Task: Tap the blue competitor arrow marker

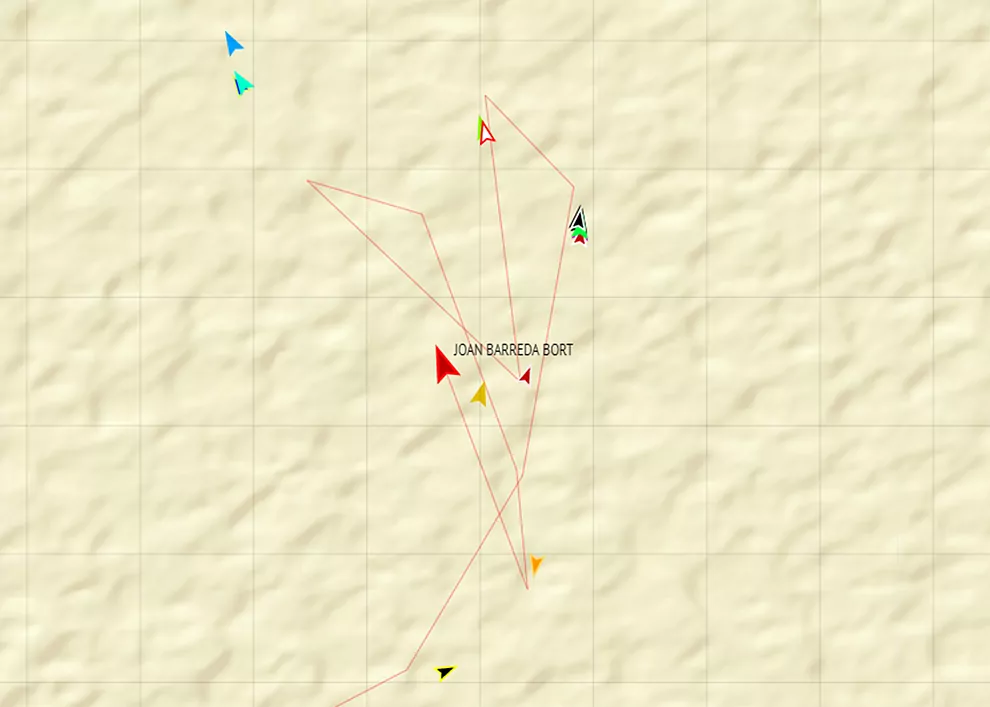Action: [232, 44]
